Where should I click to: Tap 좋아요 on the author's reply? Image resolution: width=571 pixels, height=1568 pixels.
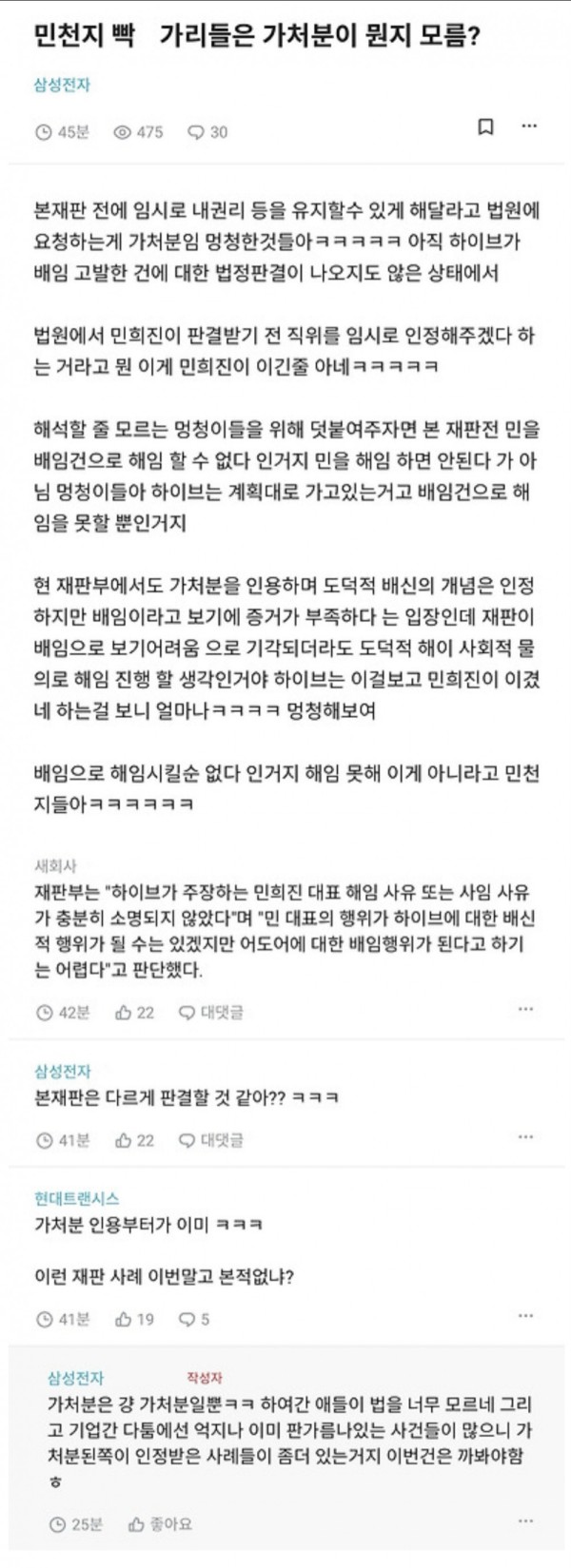coord(160,1524)
